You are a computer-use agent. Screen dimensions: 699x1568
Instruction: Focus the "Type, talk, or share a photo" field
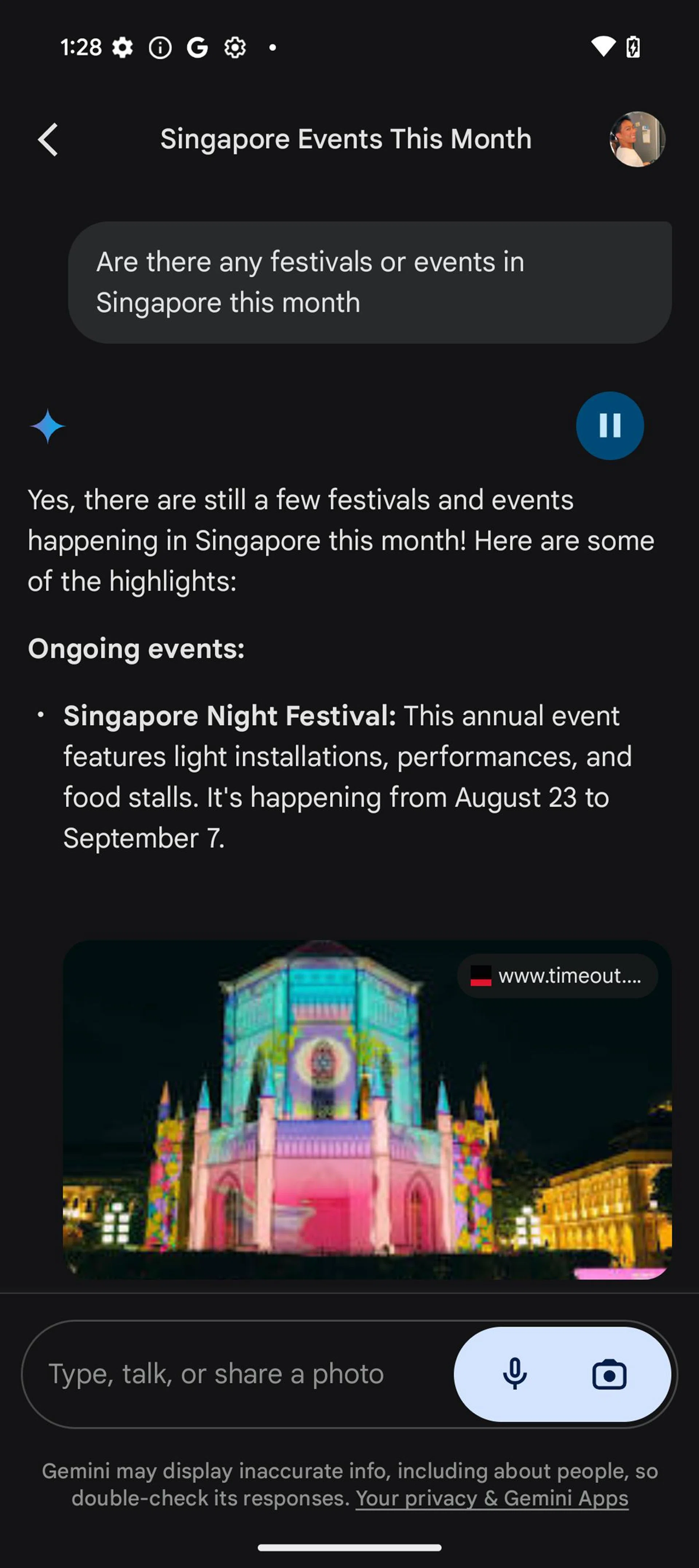[x=237, y=1374]
